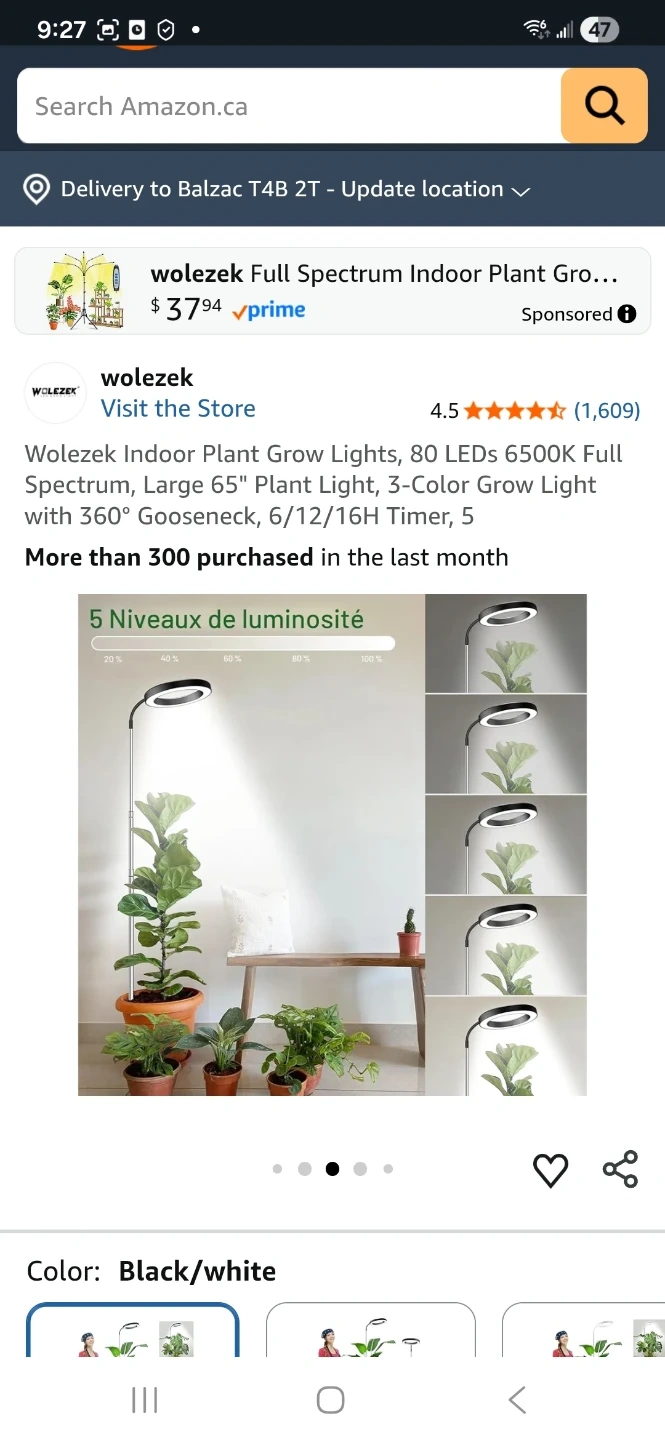Tap the Search Amazon.ca field
Viewport: 665px width, 1440px height.
(x=289, y=106)
